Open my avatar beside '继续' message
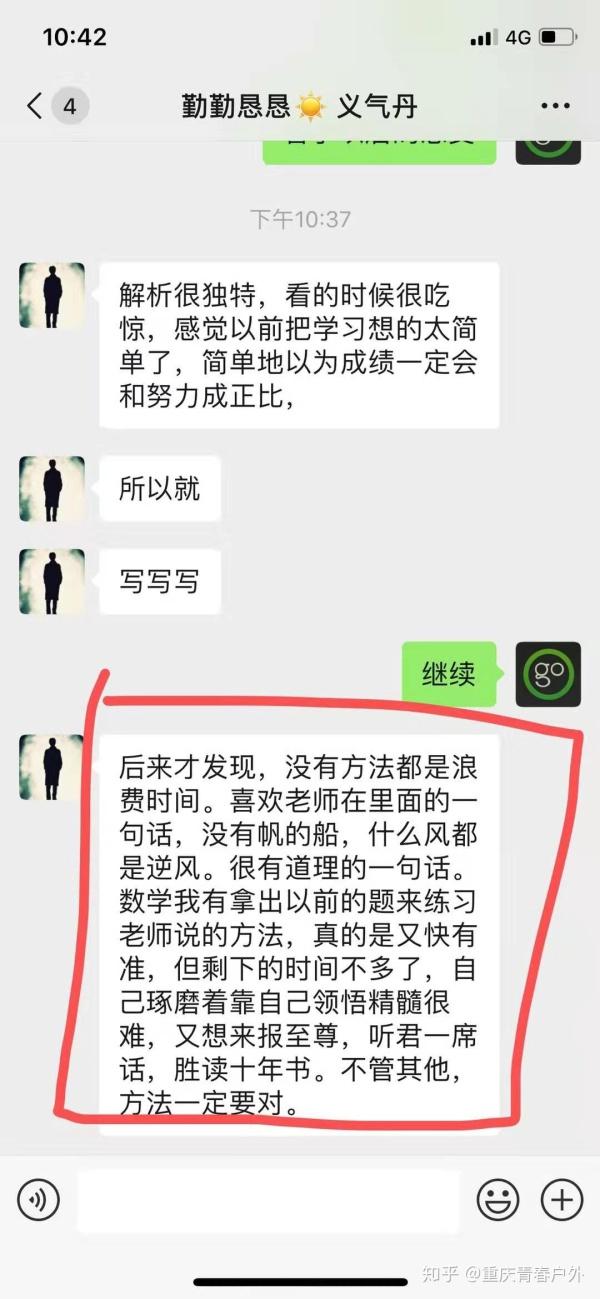The height and width of the screenshot is (1299, 600). 548,673
